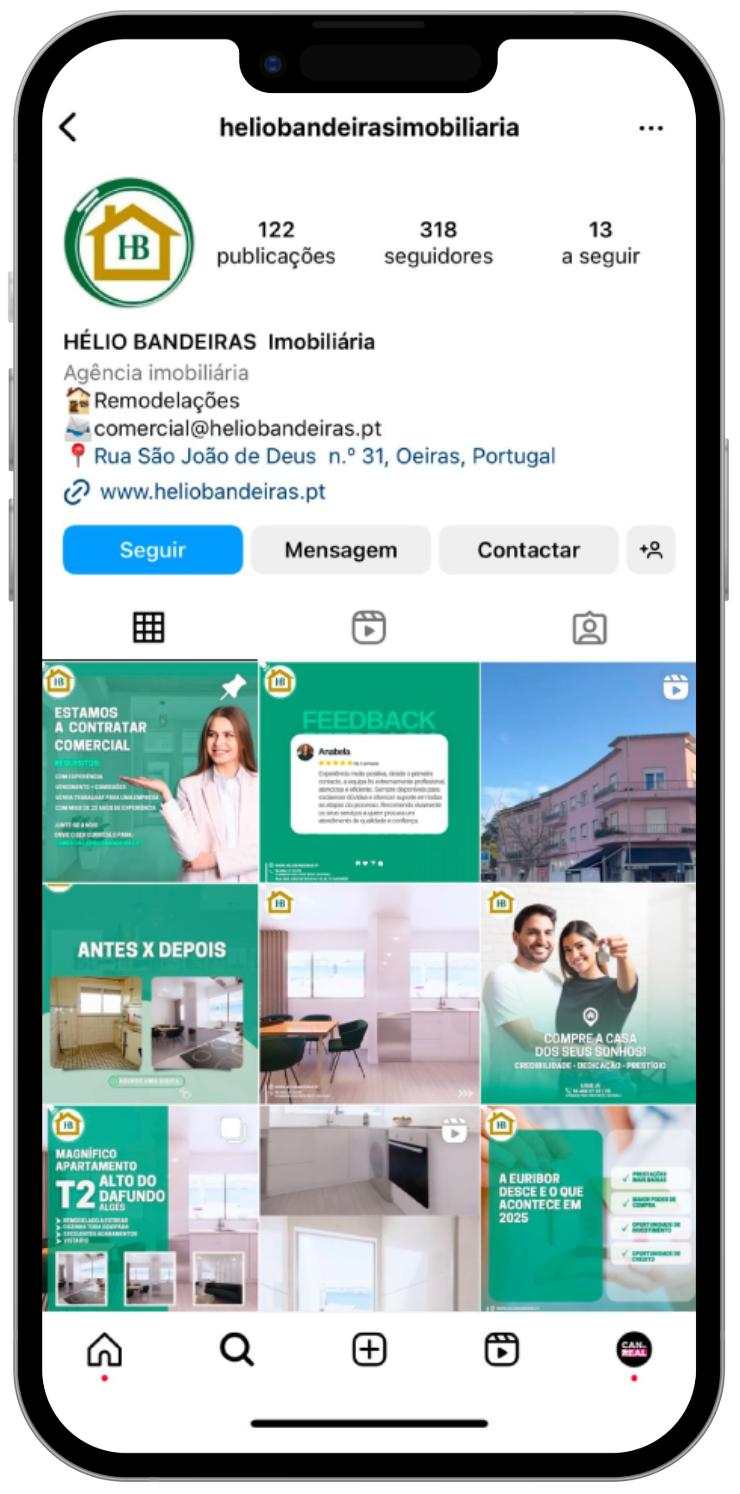Open the pinned Estamos a Contratar Comercial post
740x1494 pixels.
(150, 772)
